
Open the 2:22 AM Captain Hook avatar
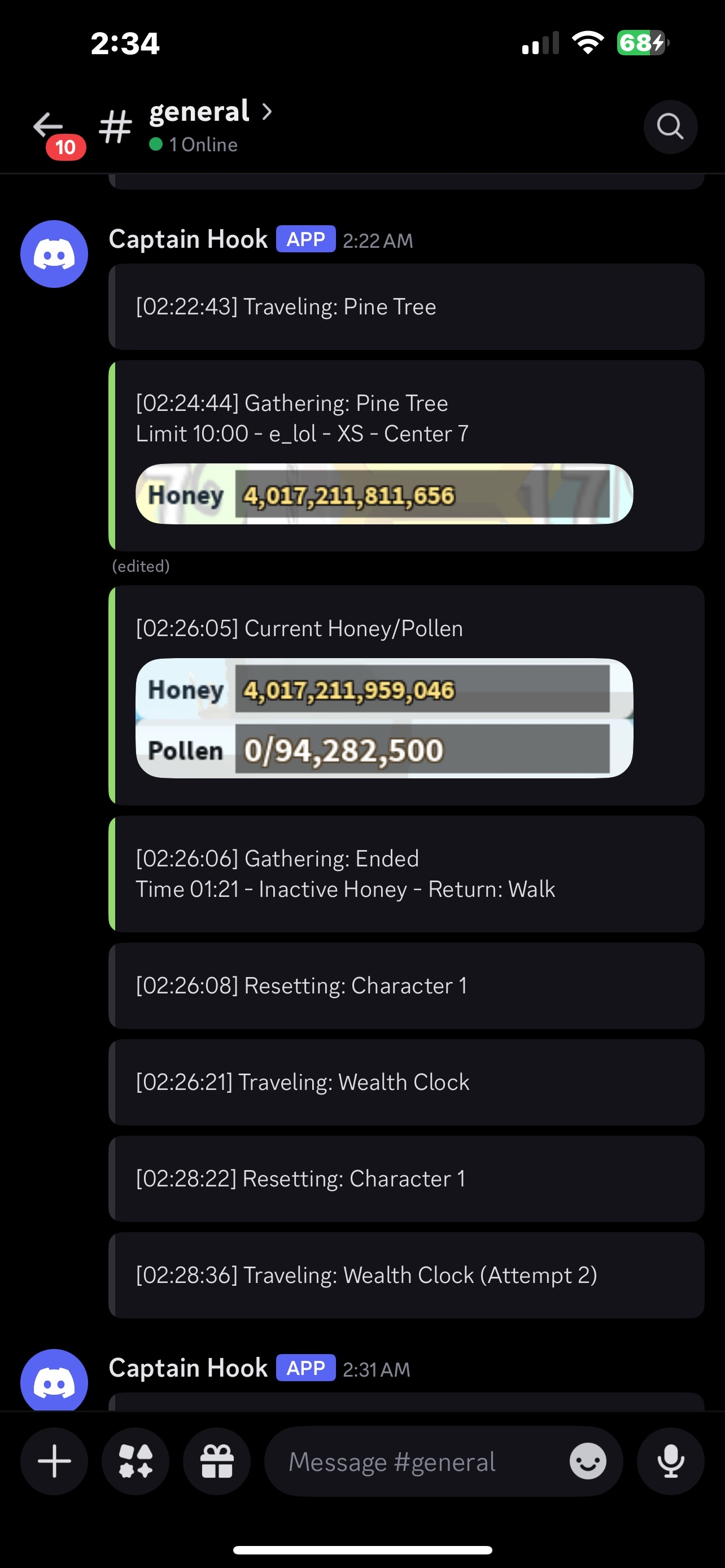tap(54, 254)
